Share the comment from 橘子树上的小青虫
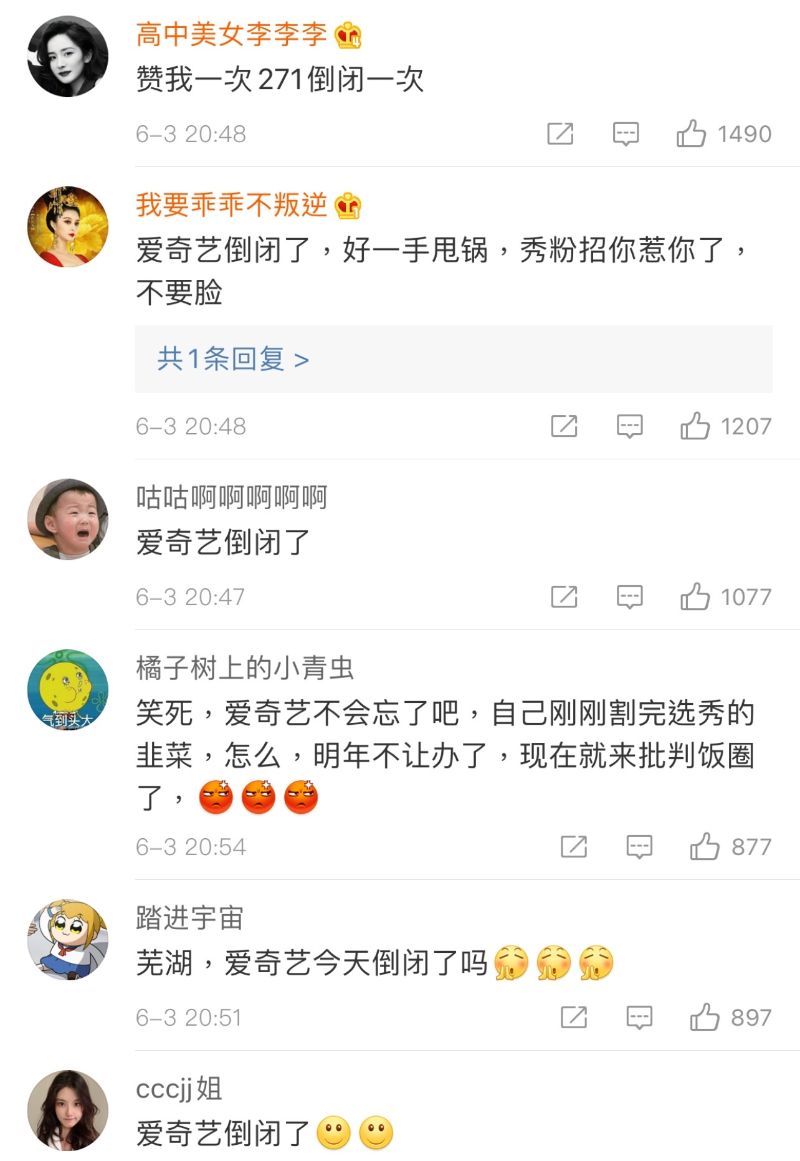Screen dimensions: 800x1161 [x=574, y=847]
